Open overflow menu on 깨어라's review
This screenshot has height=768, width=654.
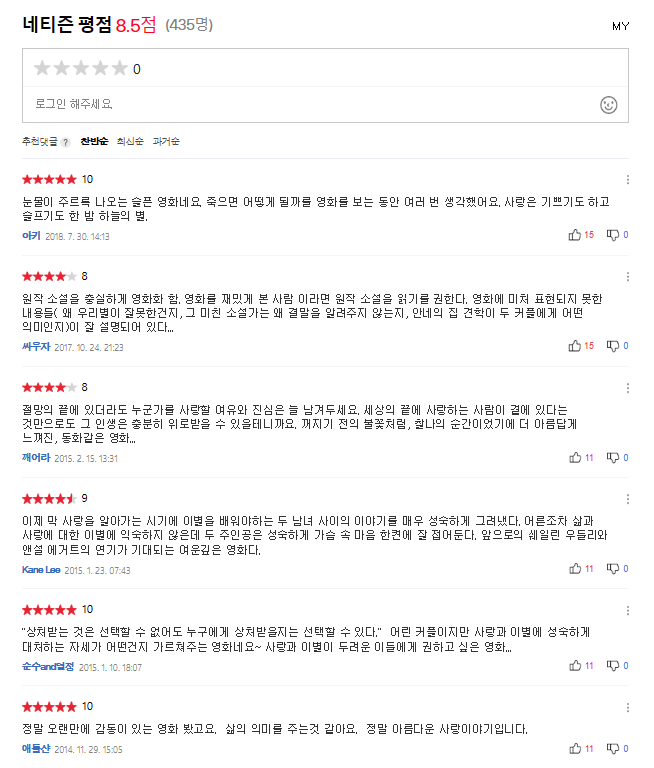pos(628,388)
